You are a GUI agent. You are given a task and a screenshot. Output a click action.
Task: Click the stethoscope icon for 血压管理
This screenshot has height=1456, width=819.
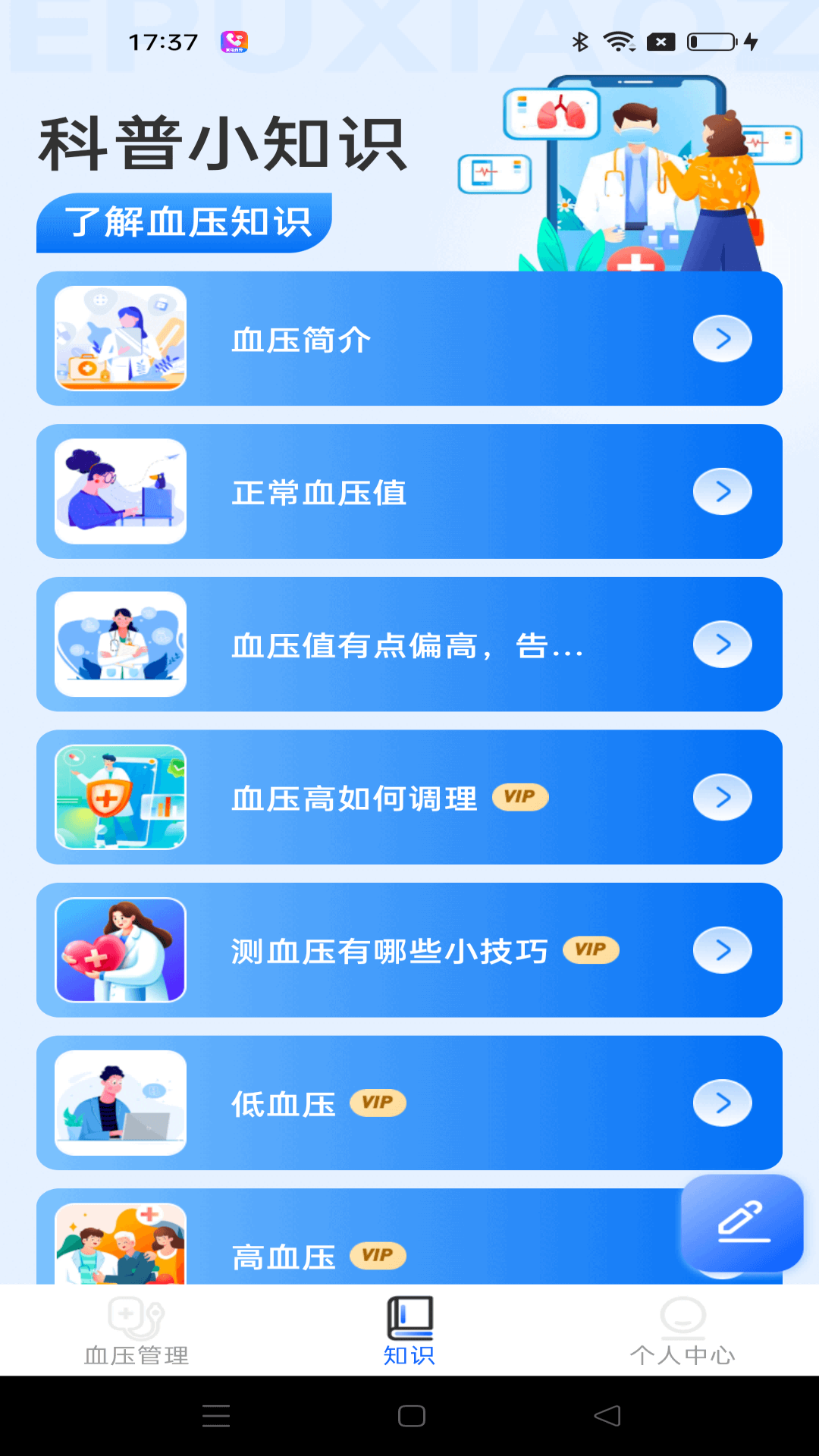[135, 1316]
